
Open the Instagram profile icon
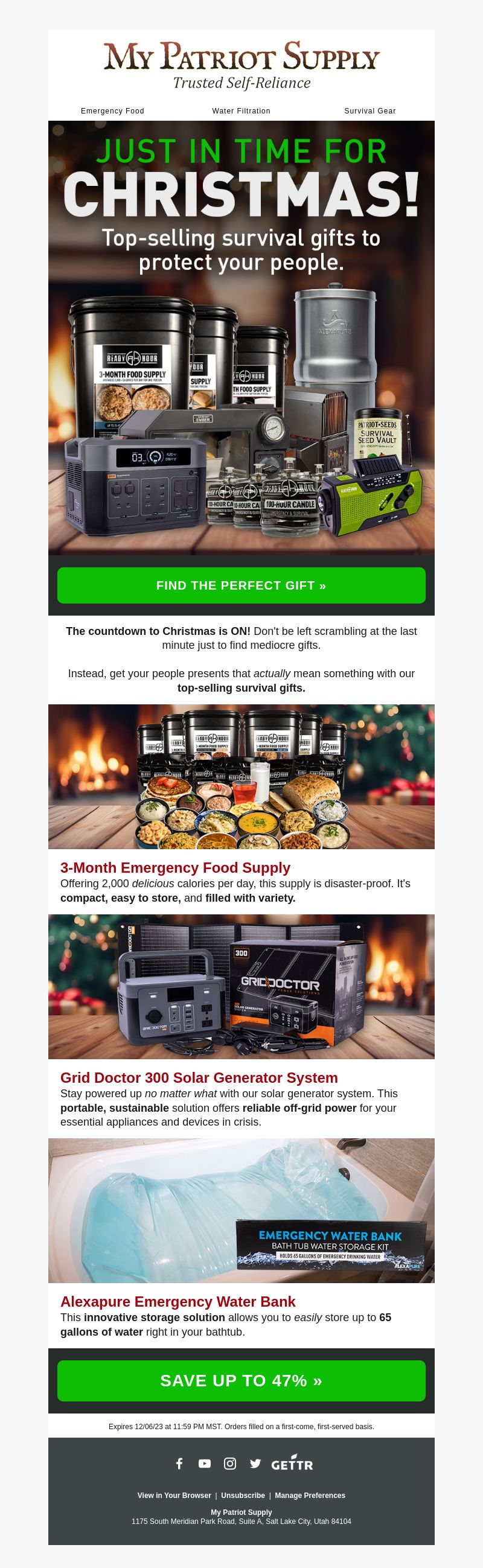point(229,1464)
